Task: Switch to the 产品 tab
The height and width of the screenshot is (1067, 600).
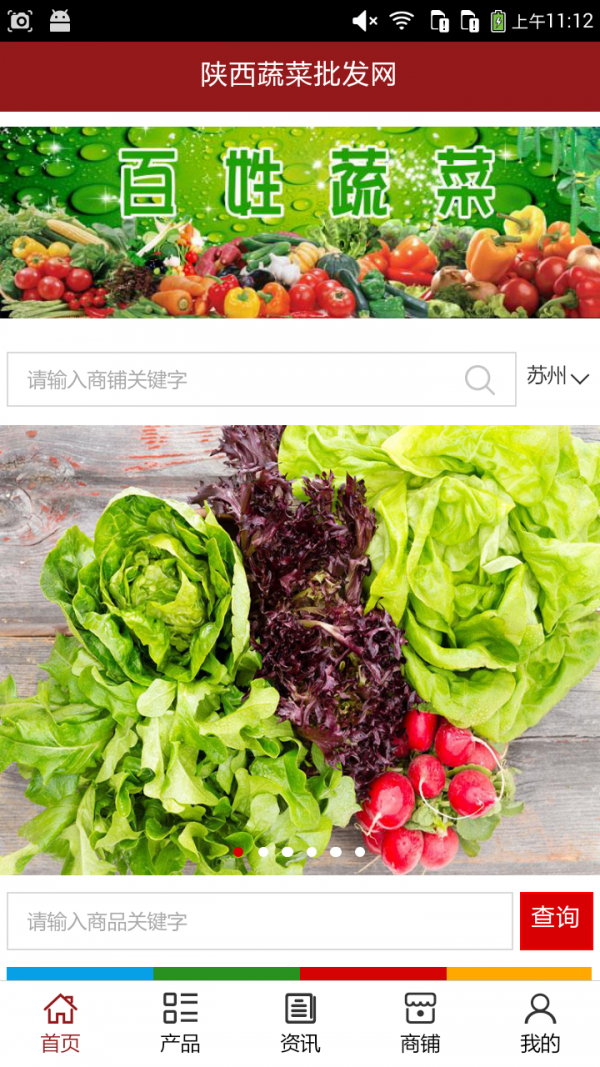Action: coord(180,1023)
